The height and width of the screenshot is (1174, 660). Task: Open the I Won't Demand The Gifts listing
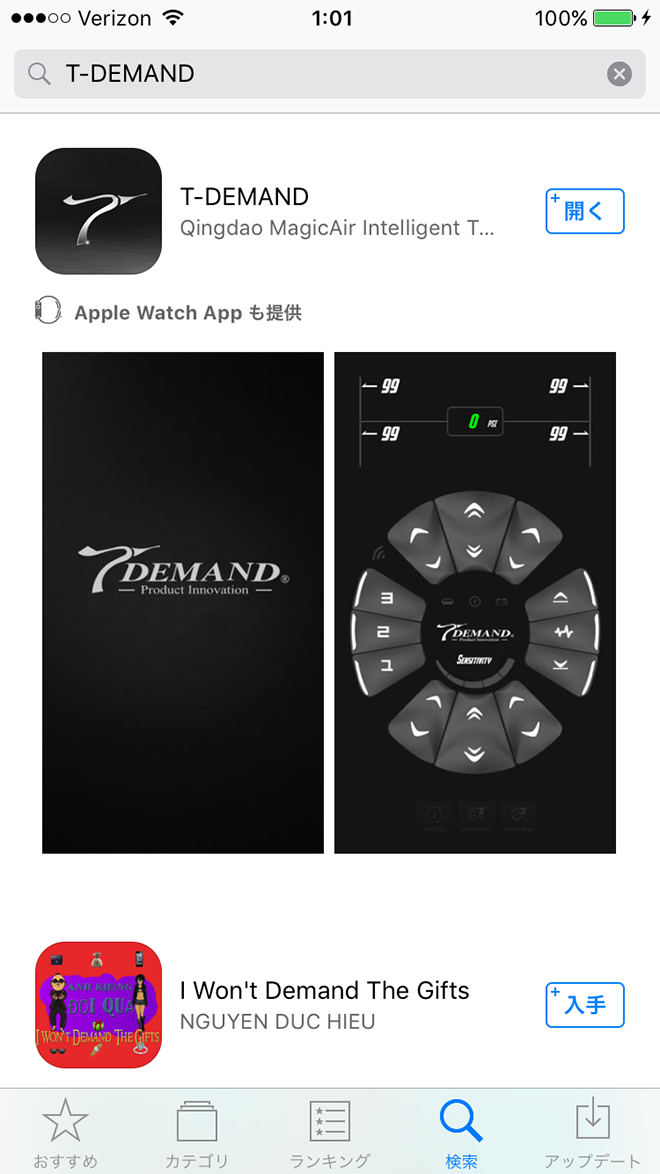pos(324,1005)
